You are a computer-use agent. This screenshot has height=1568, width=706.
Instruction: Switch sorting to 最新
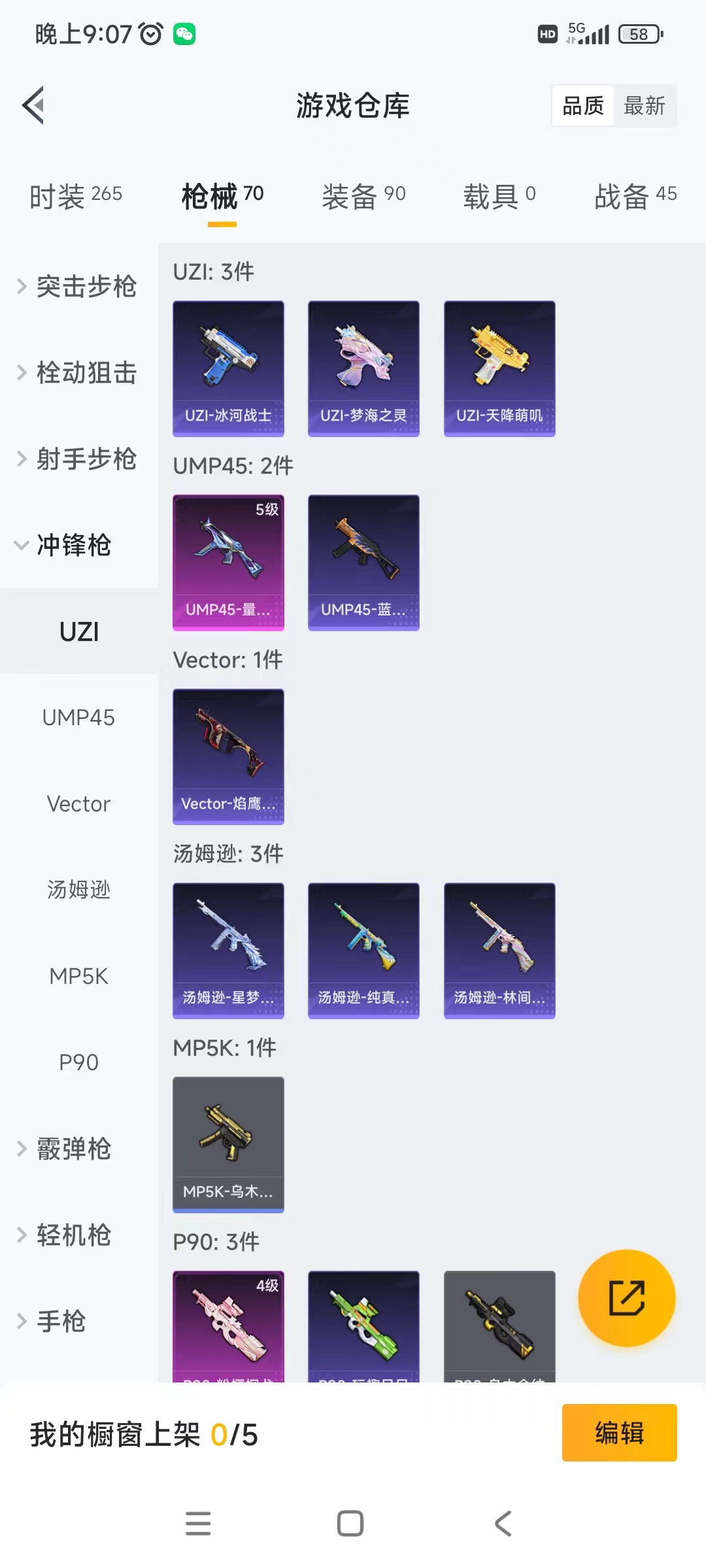(x=645, y=105)
